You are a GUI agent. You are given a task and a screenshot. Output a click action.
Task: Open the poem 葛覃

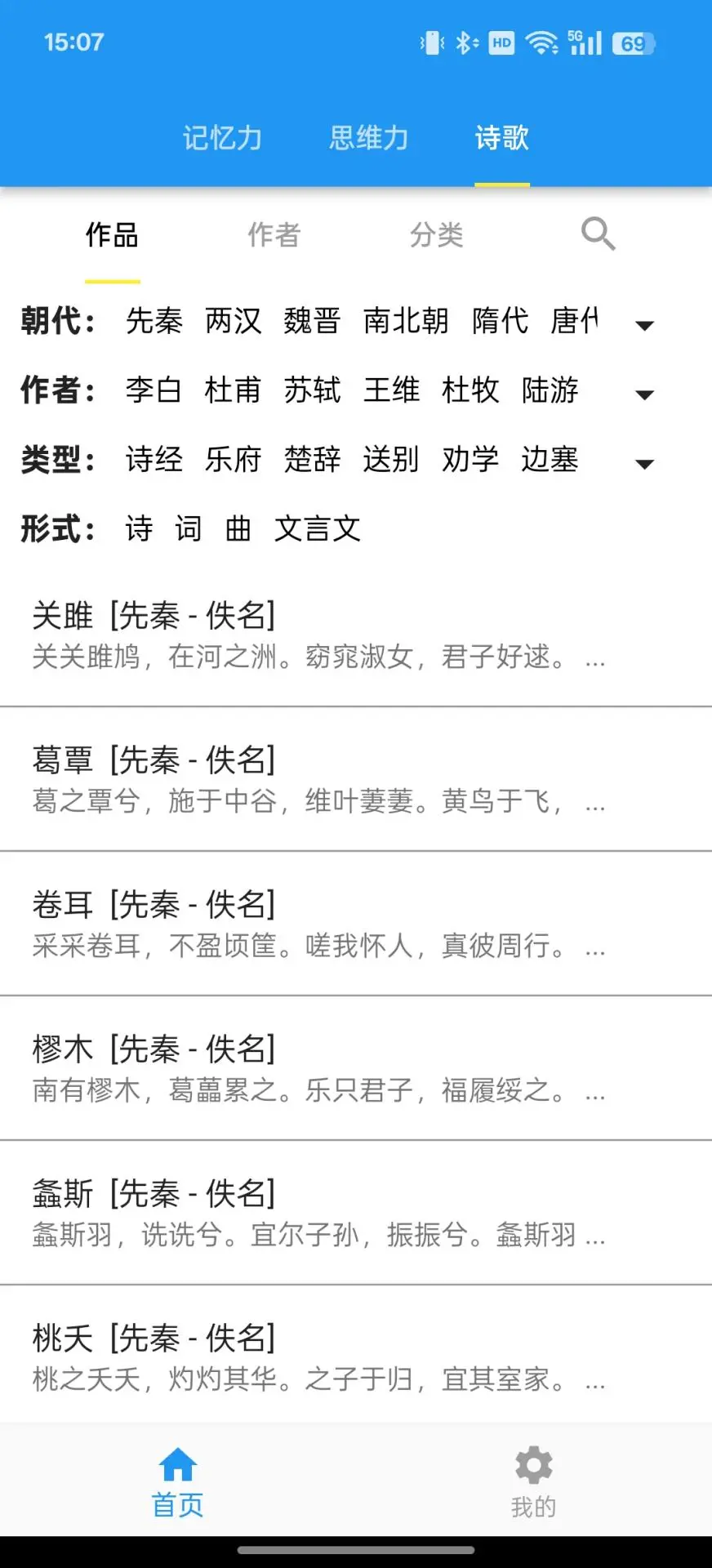[318, 779]
